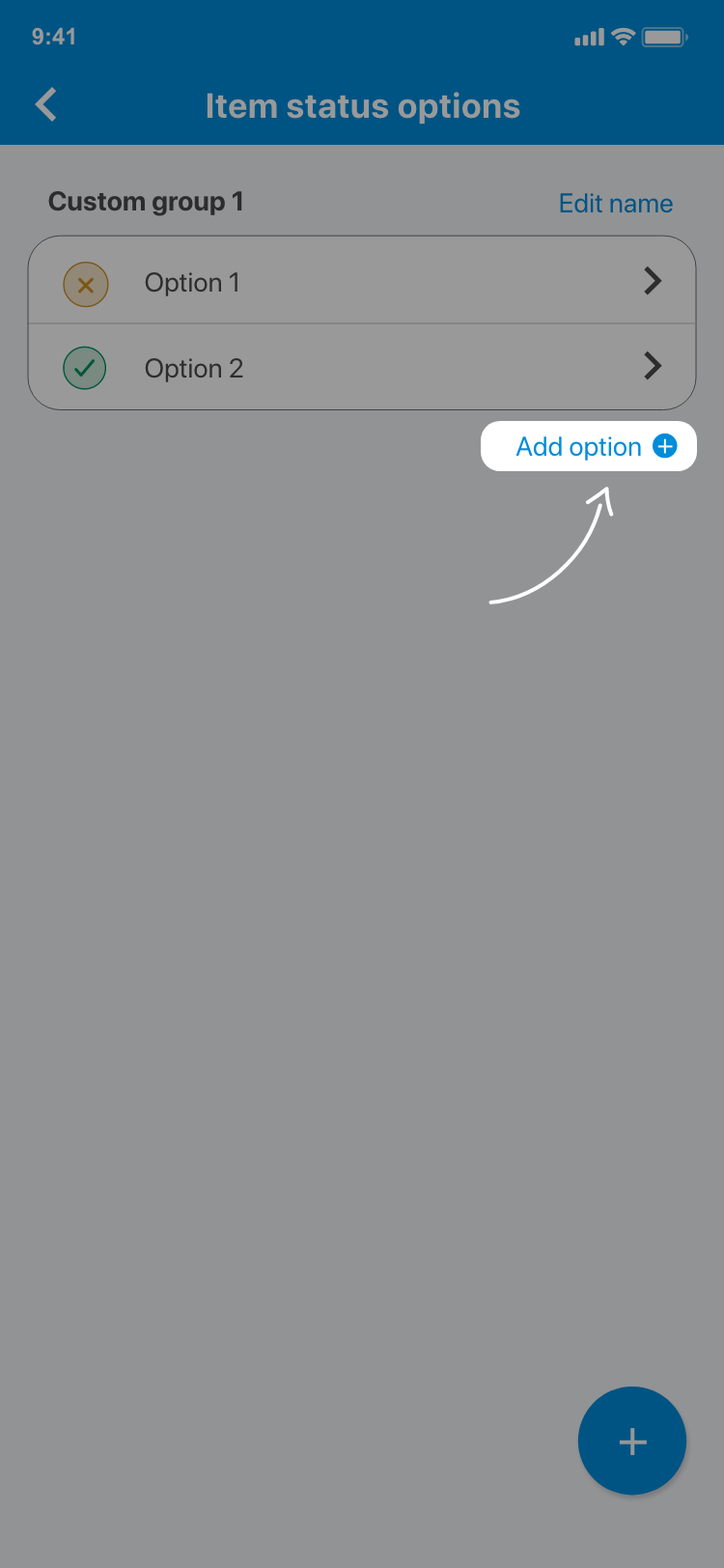Viewport: 724px width, 1568px height.
Task: Tap Edit name for Custom group 1
Action: pos(615,204)
